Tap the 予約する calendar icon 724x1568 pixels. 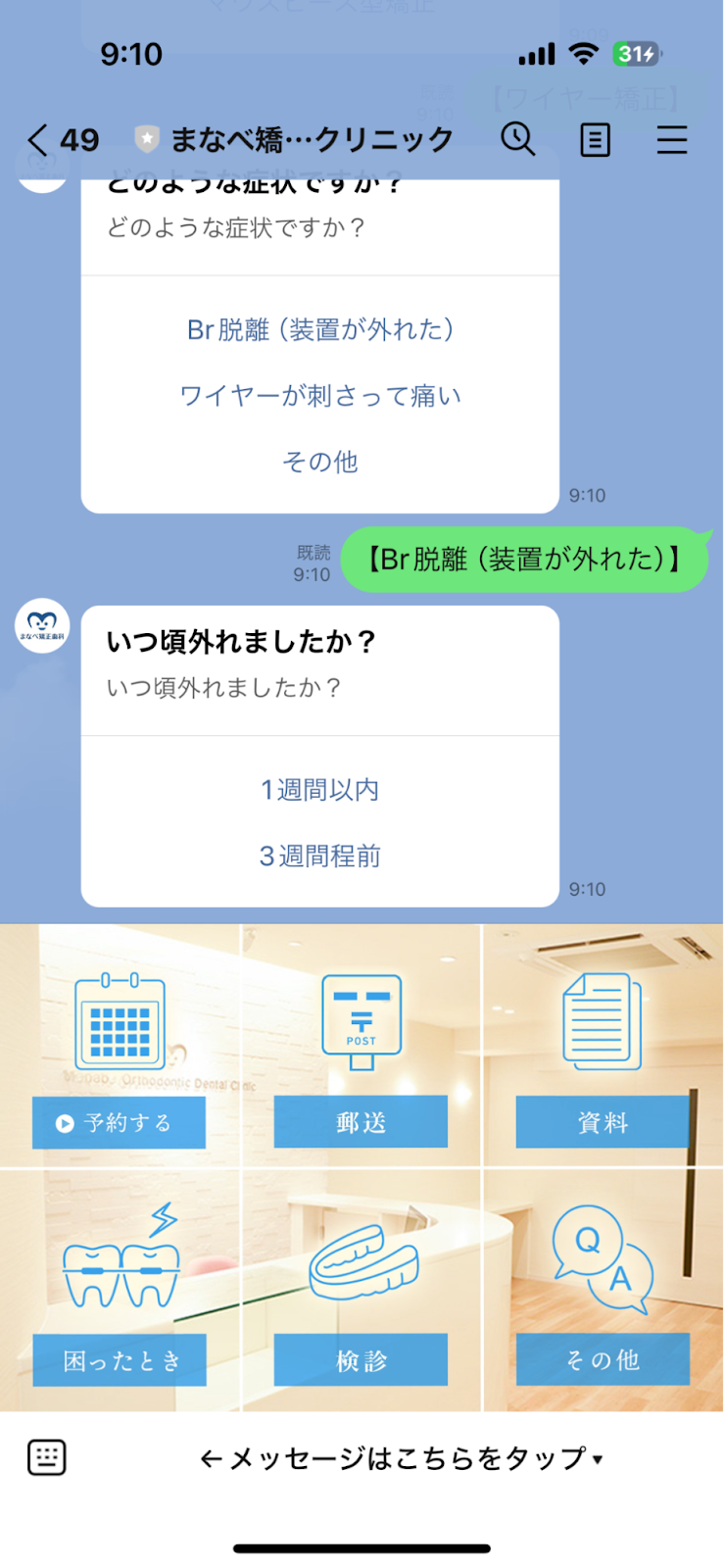pos(120,1019)
